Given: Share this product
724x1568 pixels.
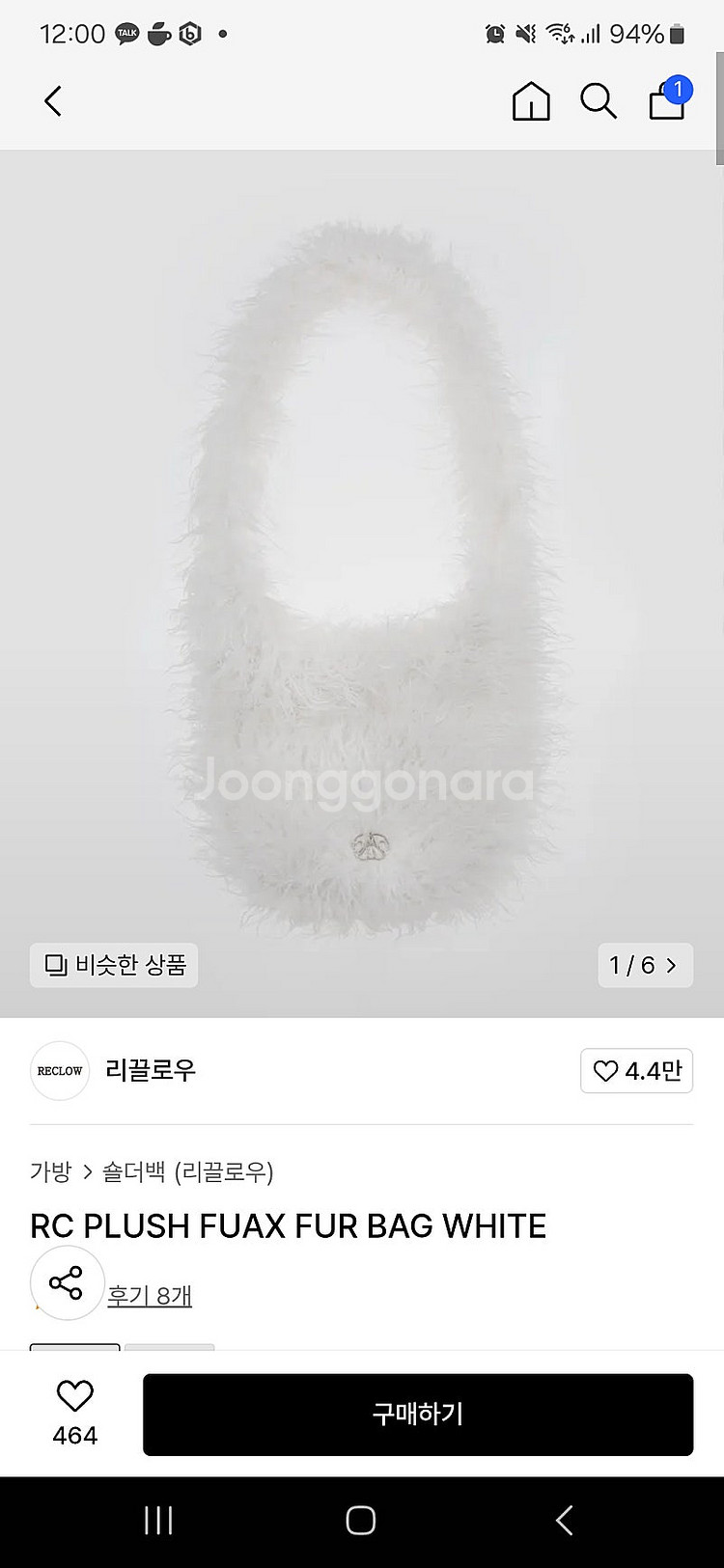Looking at the screenshot, I should (x=67, y=1282).
